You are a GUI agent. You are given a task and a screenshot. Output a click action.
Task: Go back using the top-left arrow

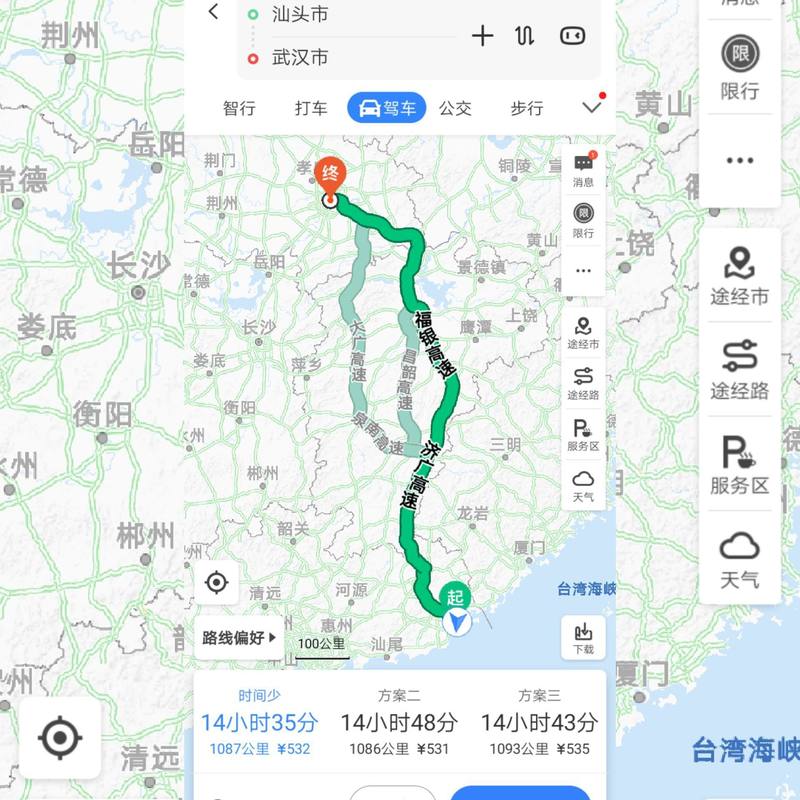[x=213, y=12]
